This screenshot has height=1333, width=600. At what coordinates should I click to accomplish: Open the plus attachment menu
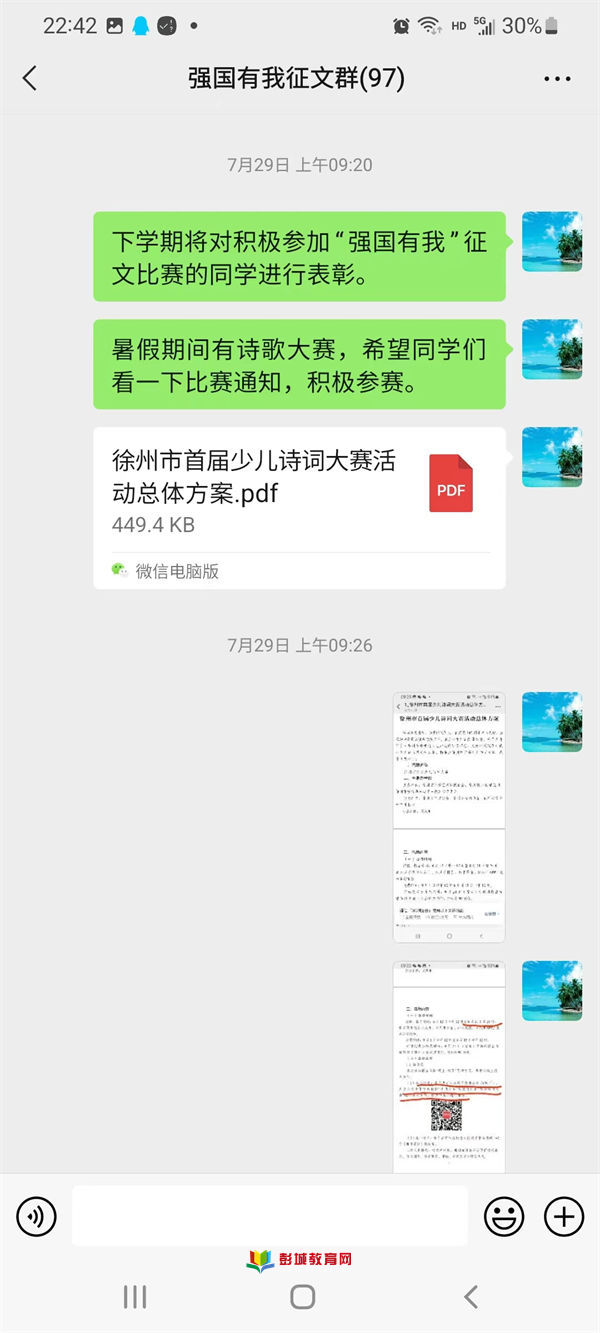pos(563,1216)
